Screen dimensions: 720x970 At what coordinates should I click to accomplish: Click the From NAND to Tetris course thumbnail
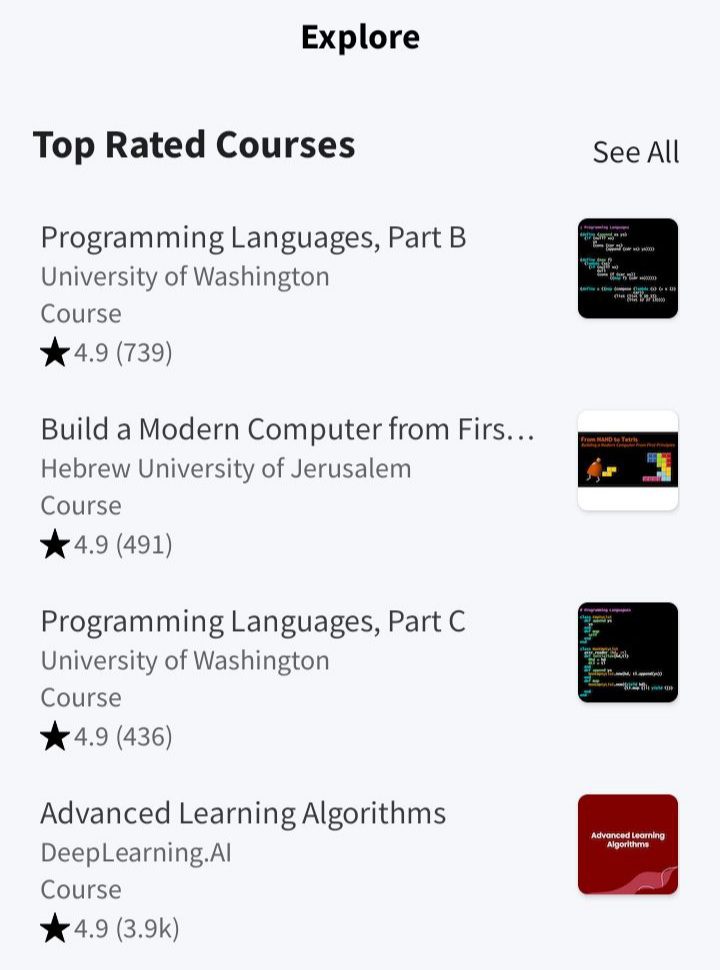[x=626, y=460]
